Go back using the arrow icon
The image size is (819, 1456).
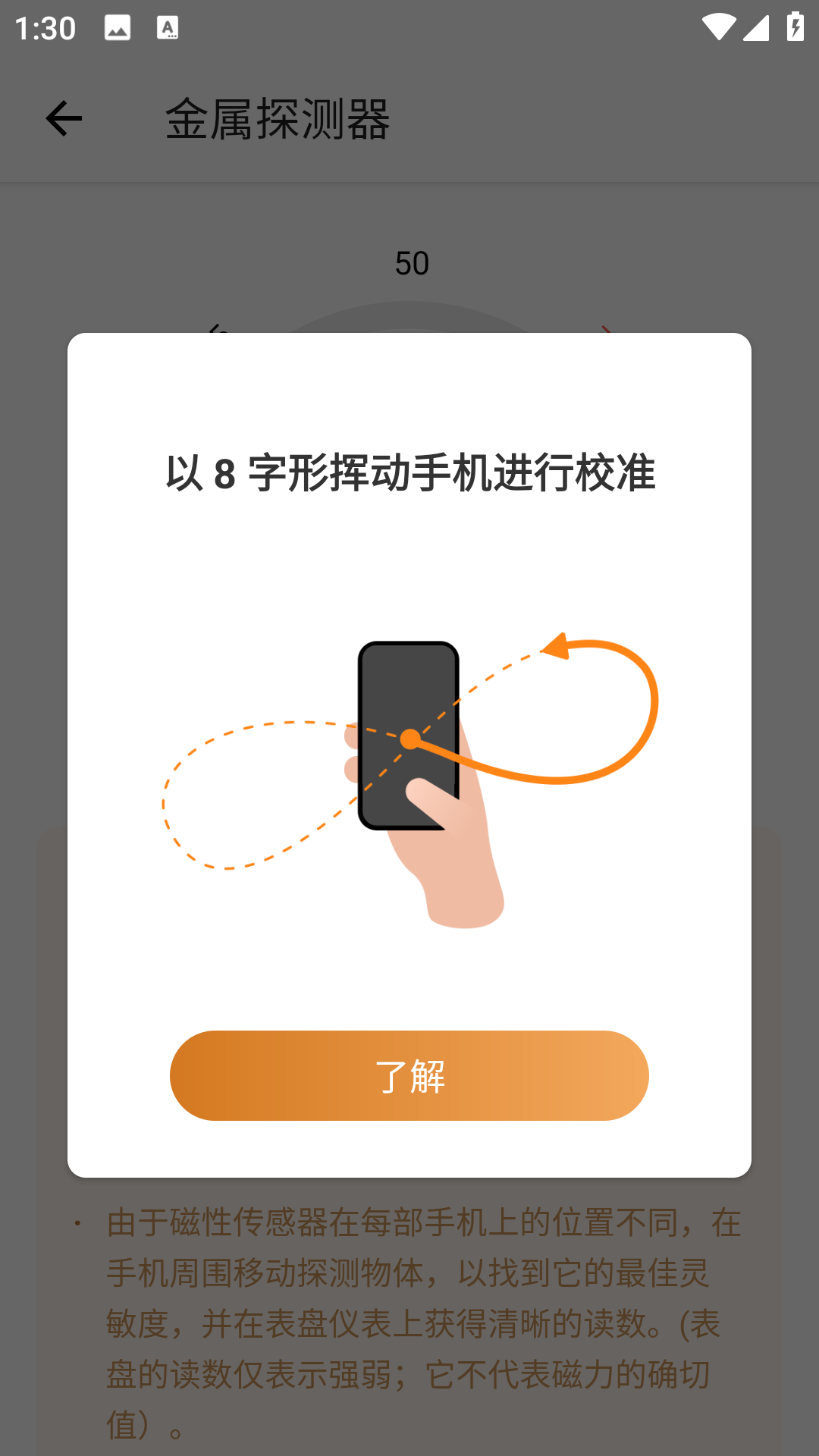tap(64, 118)
